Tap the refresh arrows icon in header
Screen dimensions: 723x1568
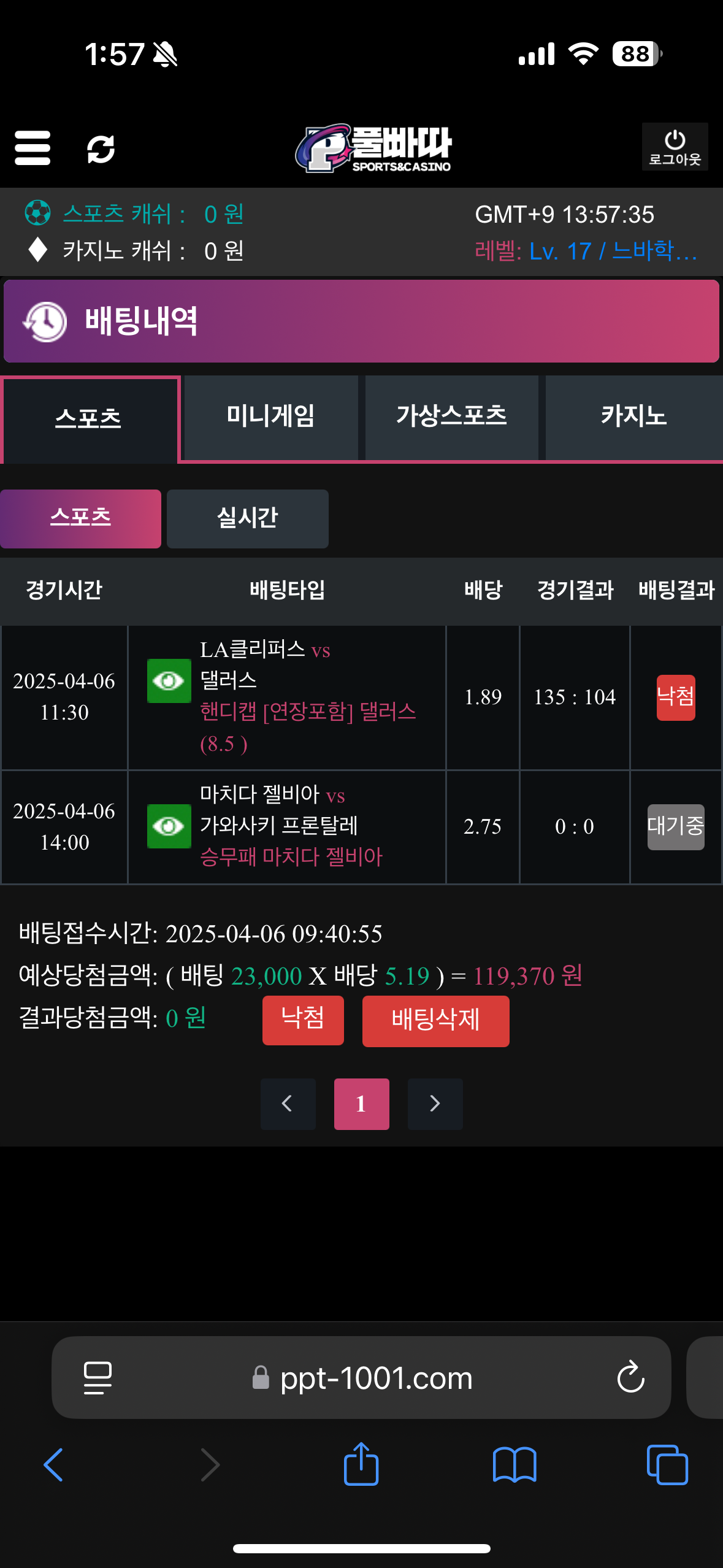pos(101,148)
